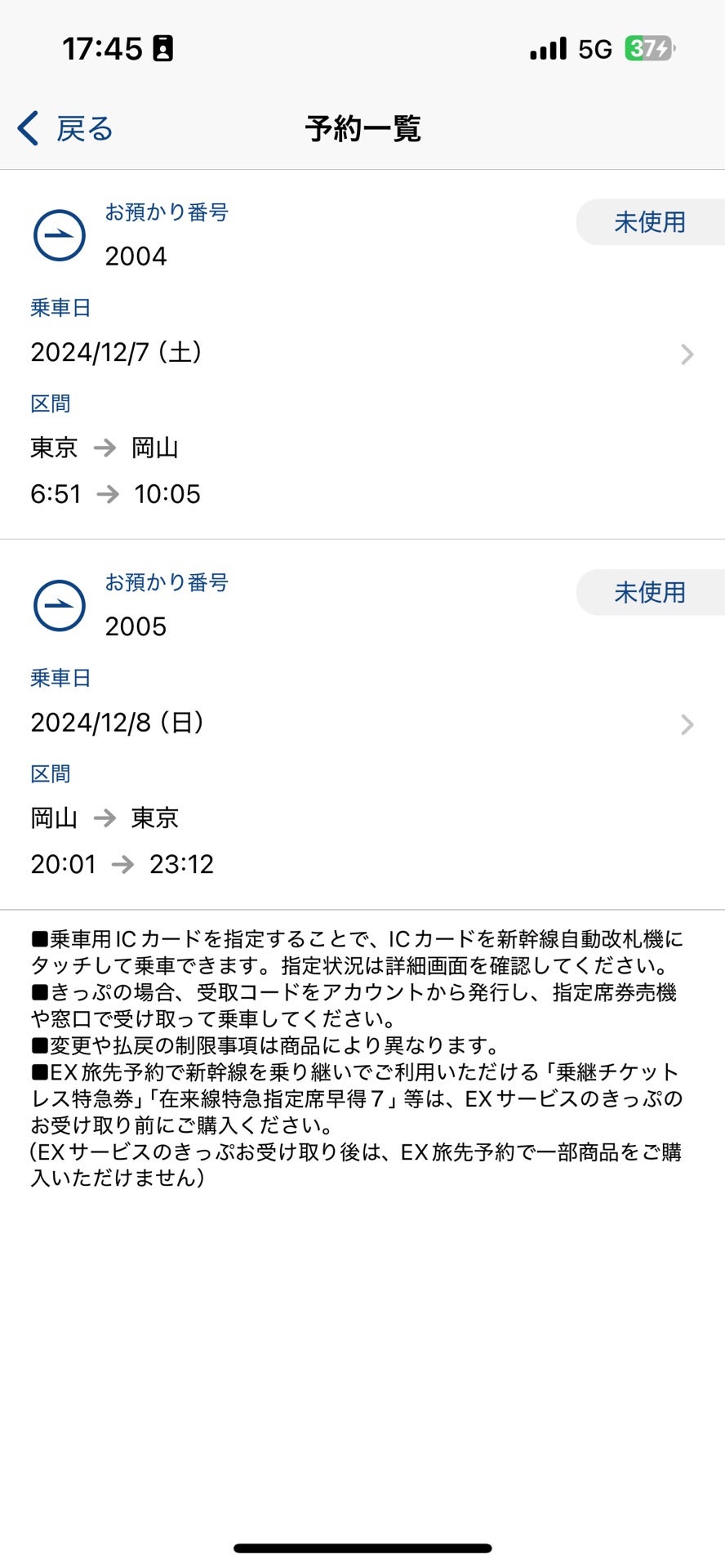
Task: Tap the 未使用 status badge on reservation 2005
Action: coord(649,593)
